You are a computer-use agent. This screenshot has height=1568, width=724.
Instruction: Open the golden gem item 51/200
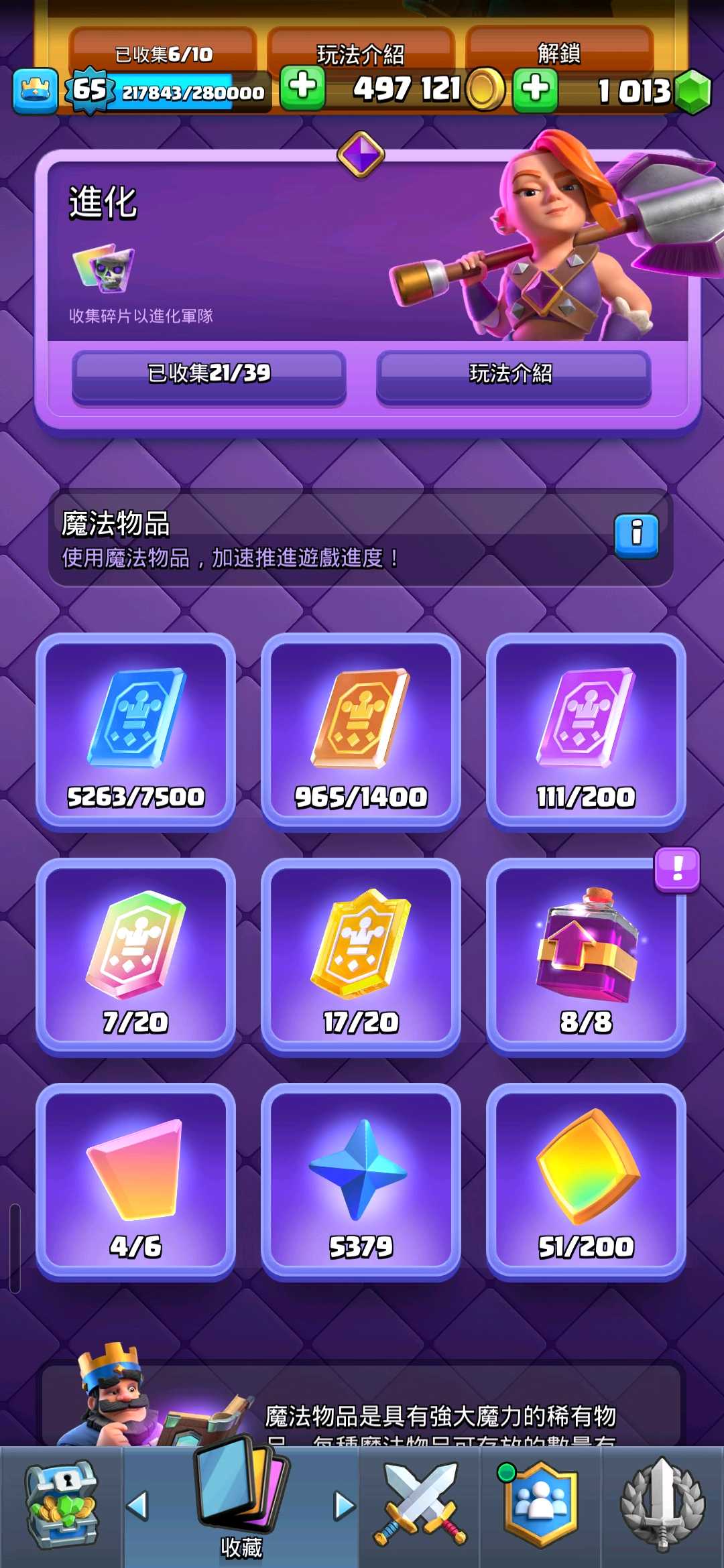point(586,1182)
